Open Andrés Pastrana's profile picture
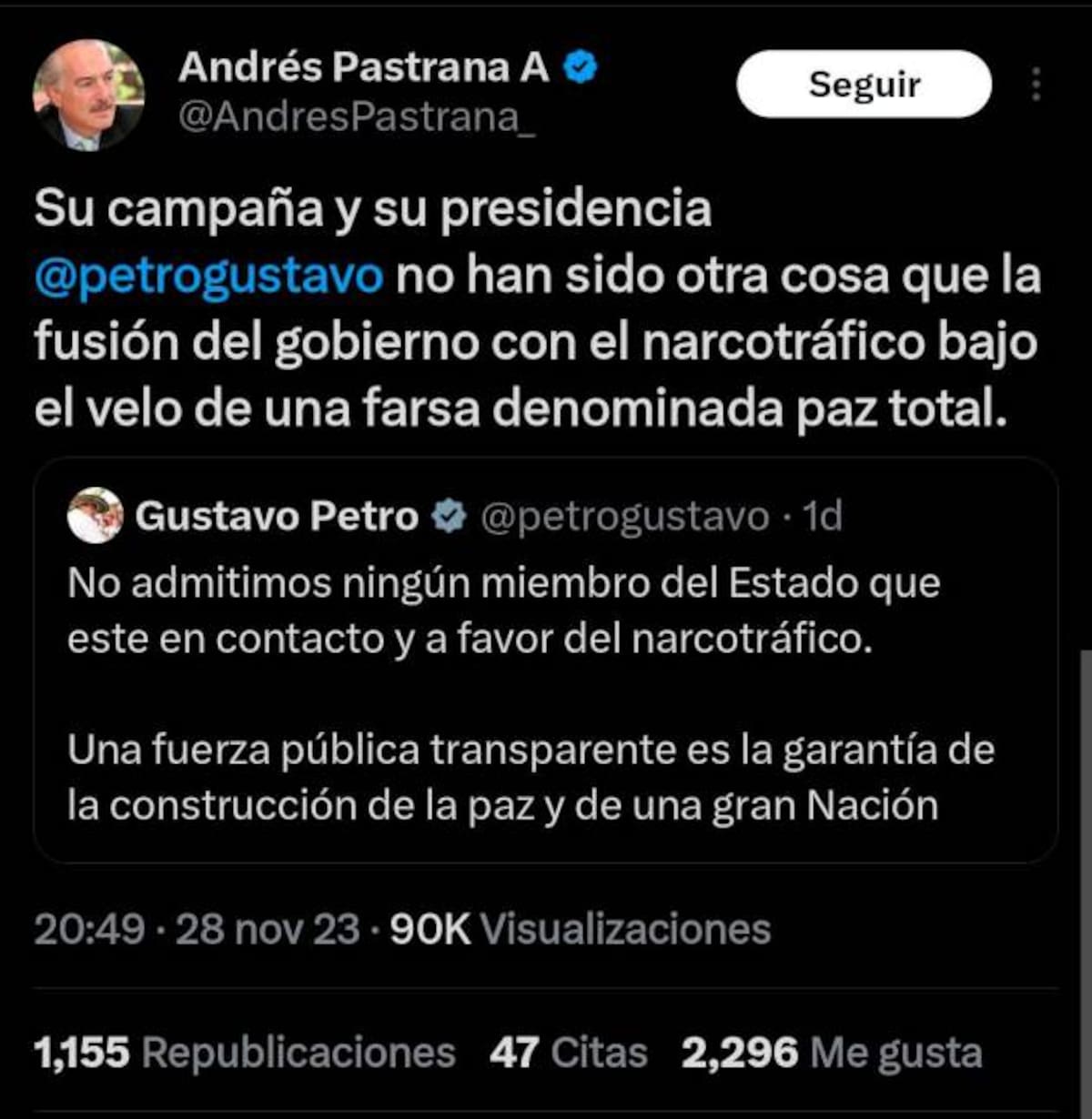 [88, 94]
